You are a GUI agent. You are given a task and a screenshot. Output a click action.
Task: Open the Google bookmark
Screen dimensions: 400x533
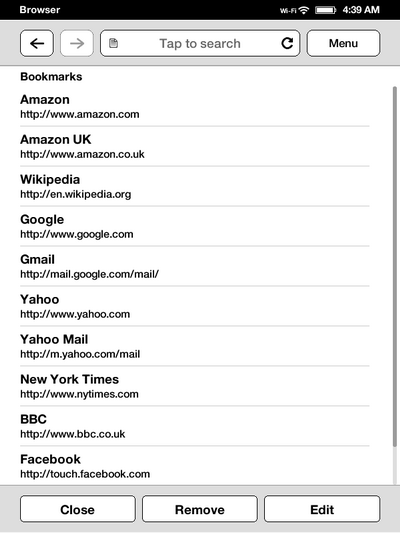[195, 226]
